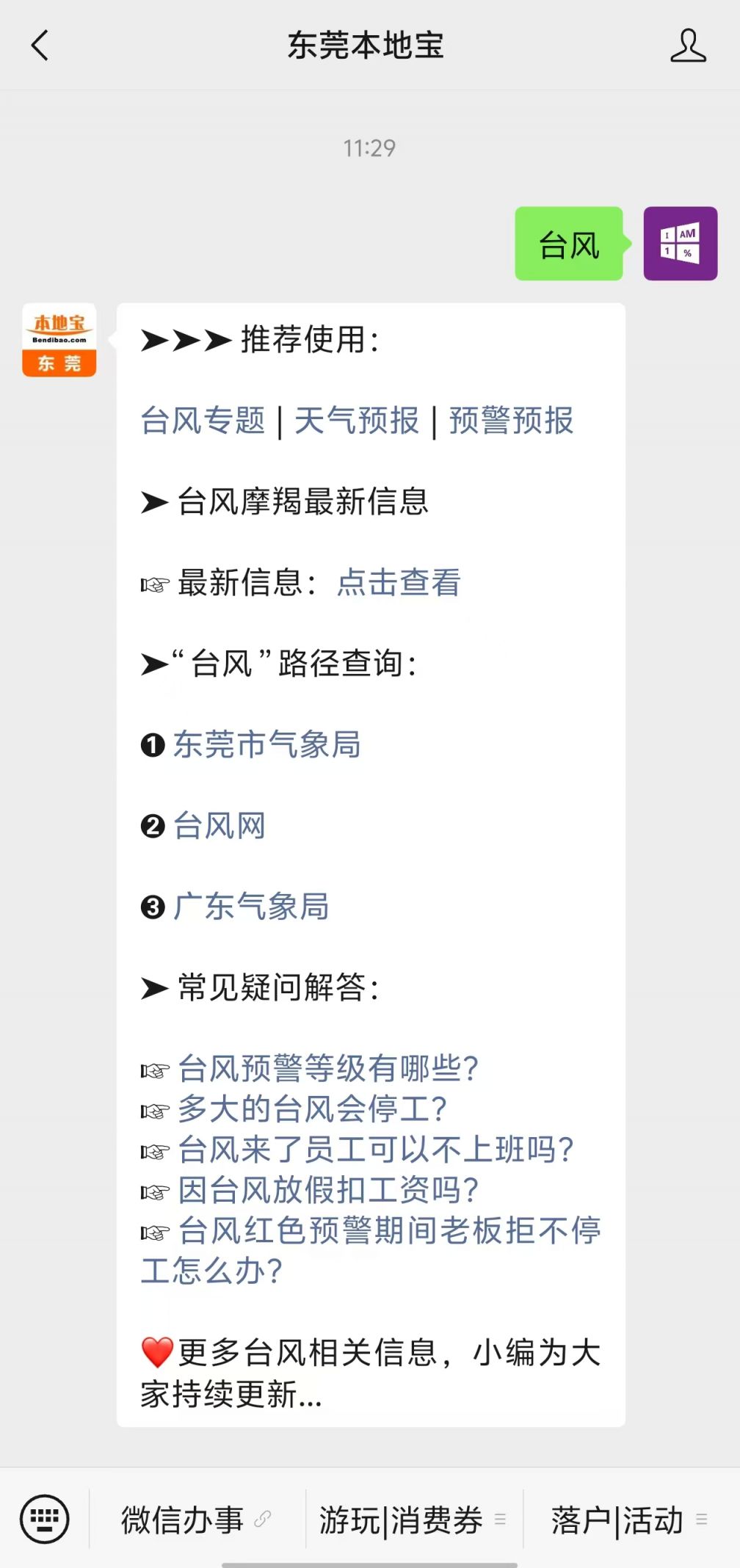740x1568 pixels.
Task: Open 台风红色预警期间老板拒不停工怎么办? link
Action: [x=371, y=1250]
